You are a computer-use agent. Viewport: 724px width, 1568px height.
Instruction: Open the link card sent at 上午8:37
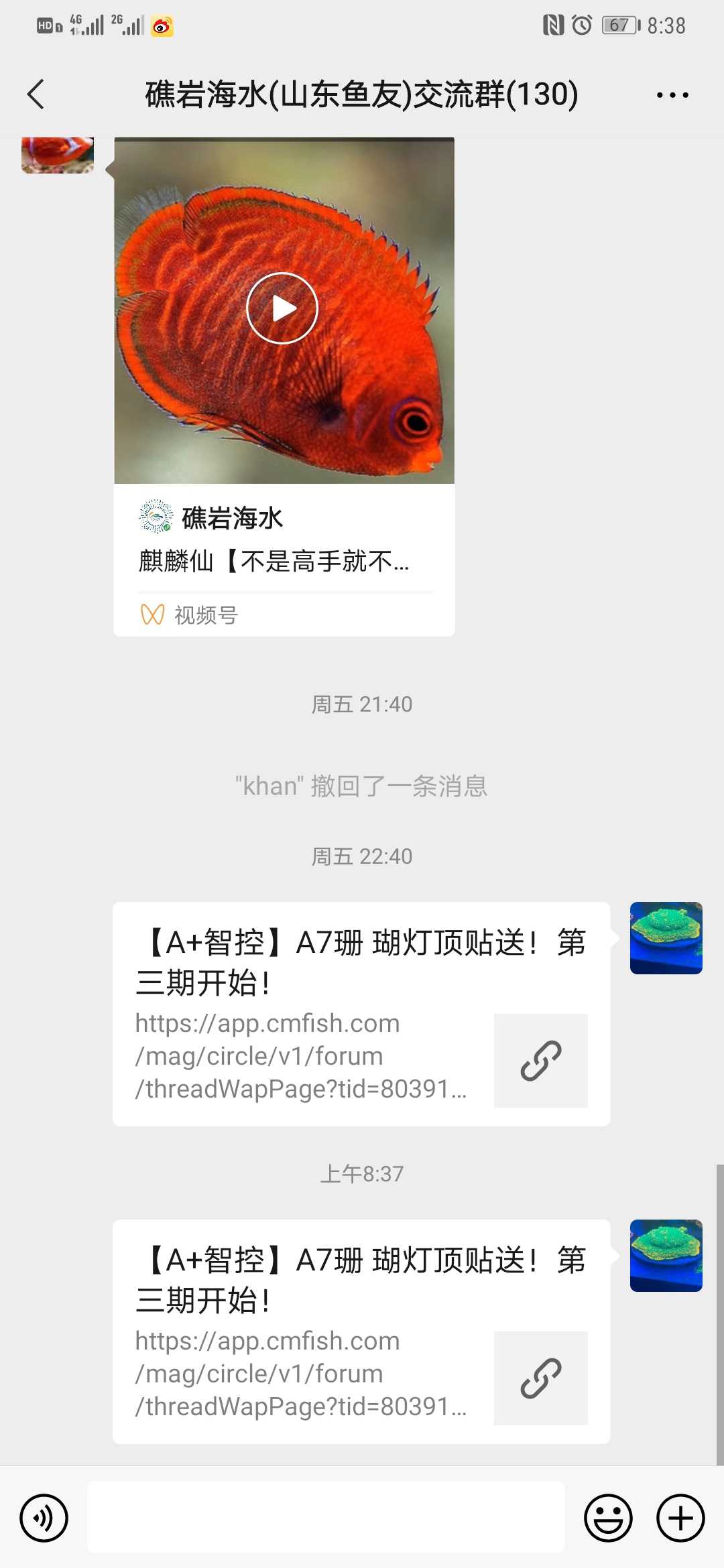(361, 1331)
